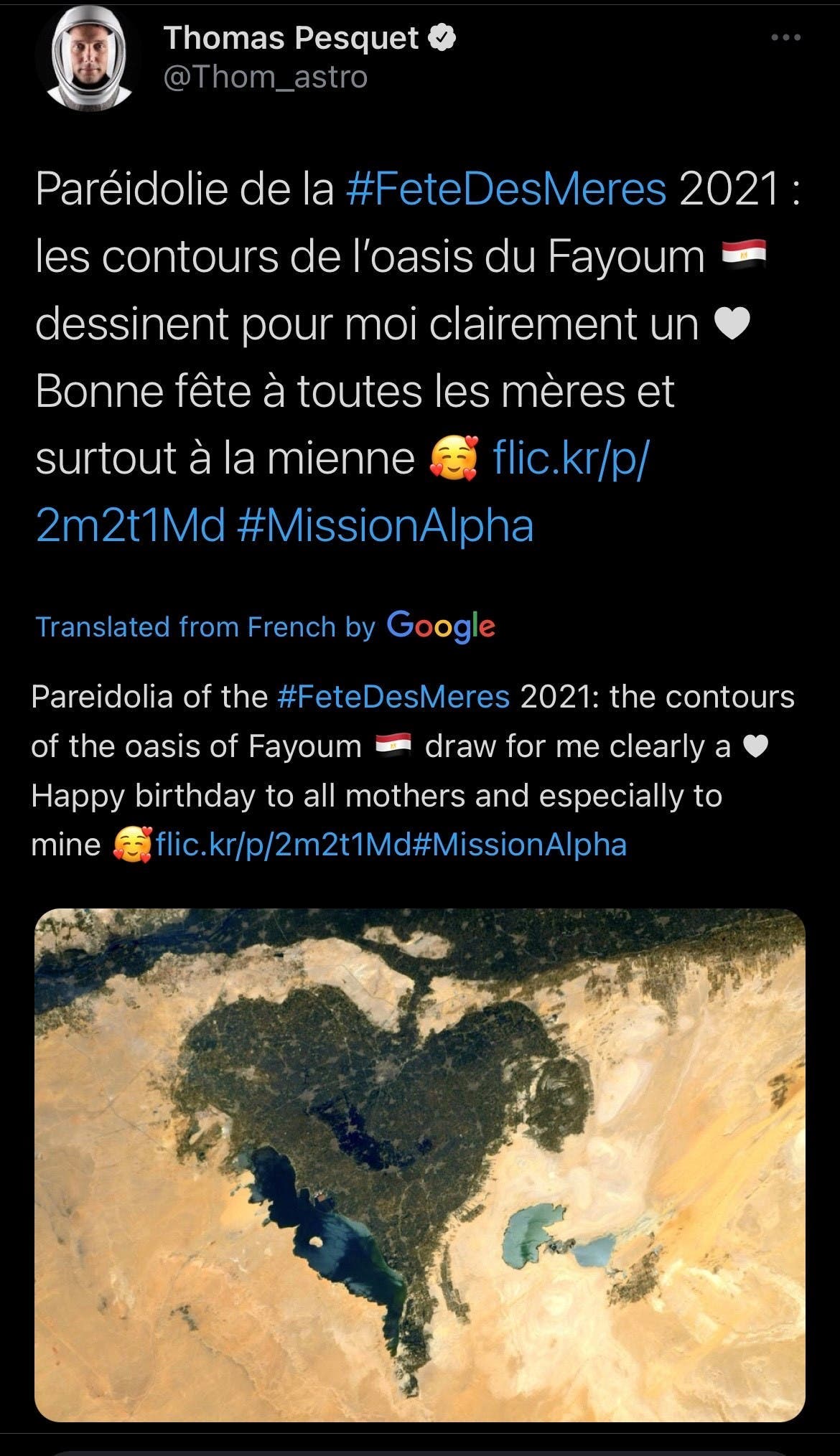This screenshot has width=840, height=1456.
Task: Open the flic.kr link in the English translation
Action: tap(284, 845)
